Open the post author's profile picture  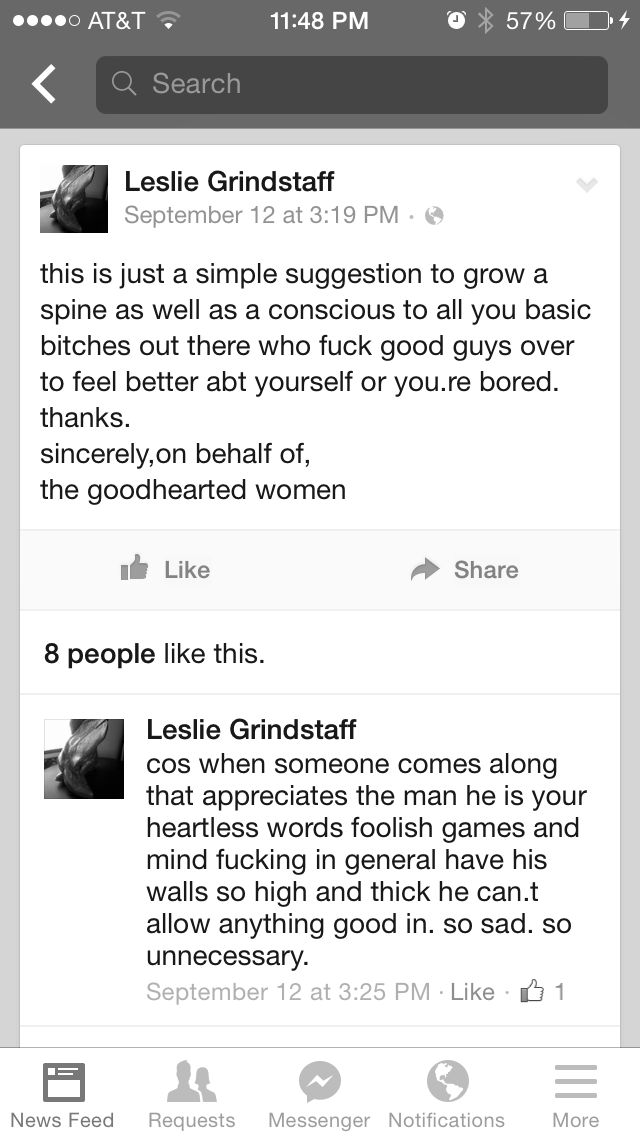point(74,199)
